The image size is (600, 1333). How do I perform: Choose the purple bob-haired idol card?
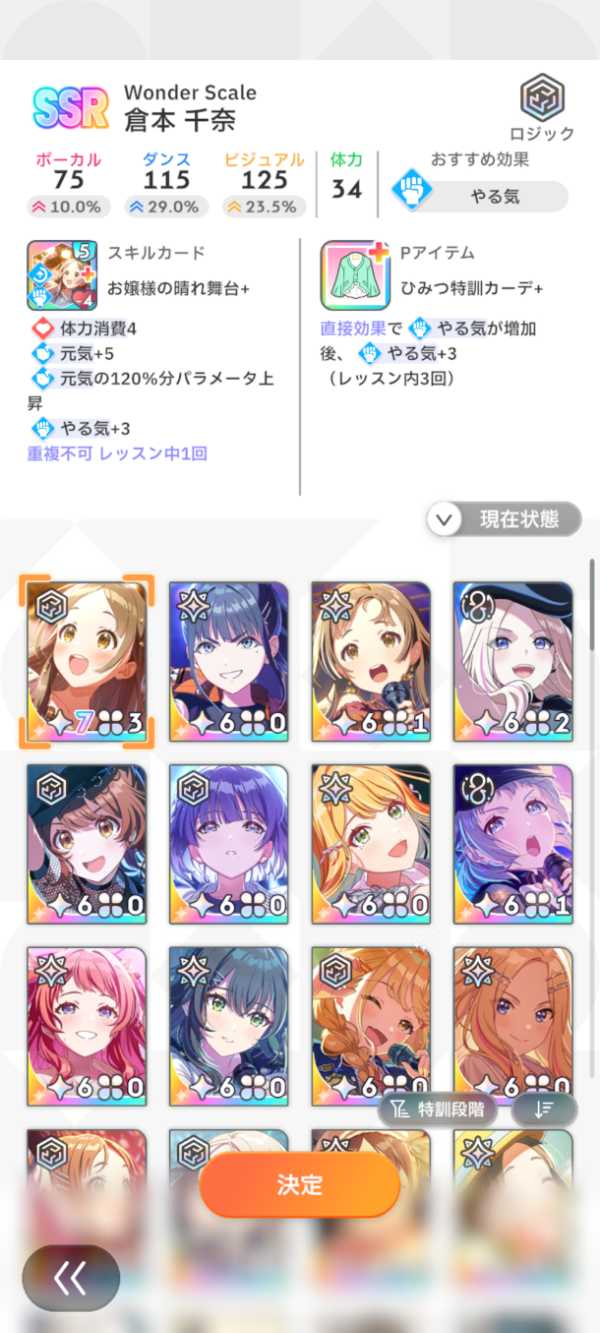click(228, 845)
